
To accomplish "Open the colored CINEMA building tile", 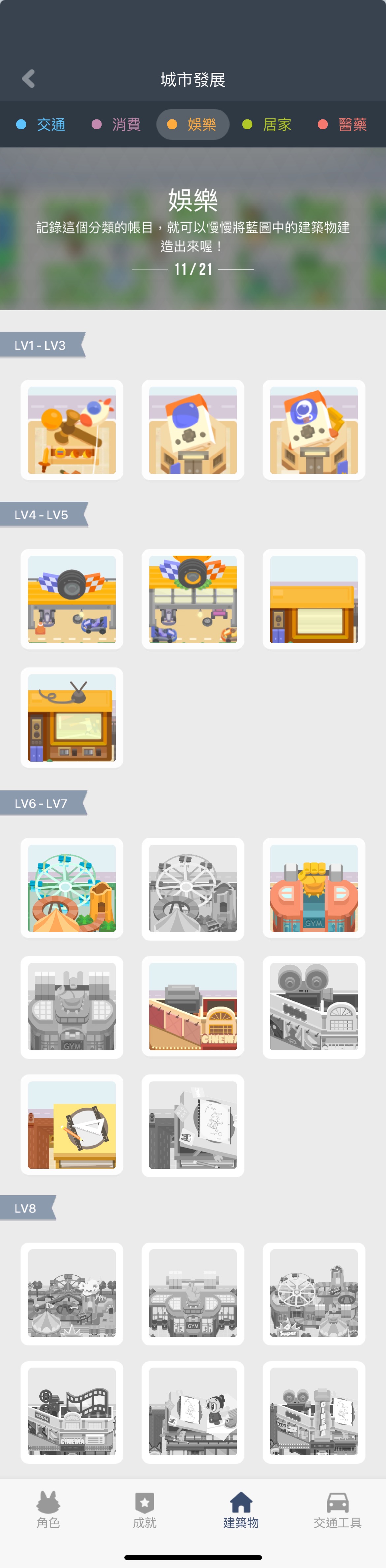I will click(192, 1006).
